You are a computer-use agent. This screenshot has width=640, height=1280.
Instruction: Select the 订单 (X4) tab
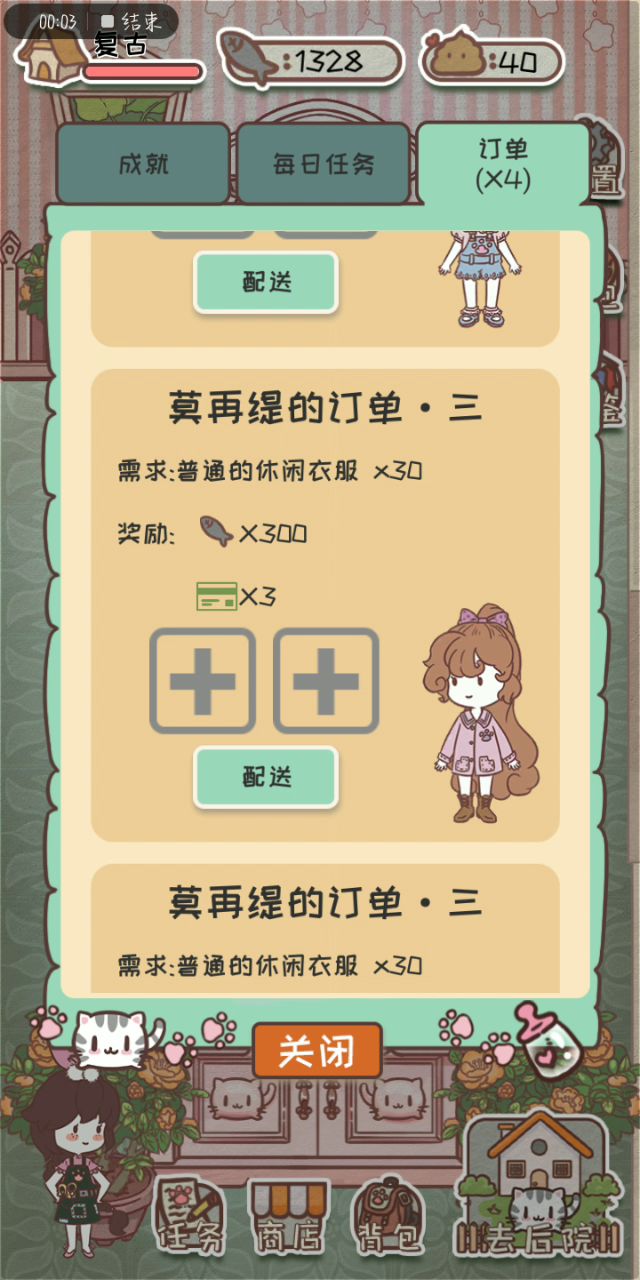tap(502, 164)
